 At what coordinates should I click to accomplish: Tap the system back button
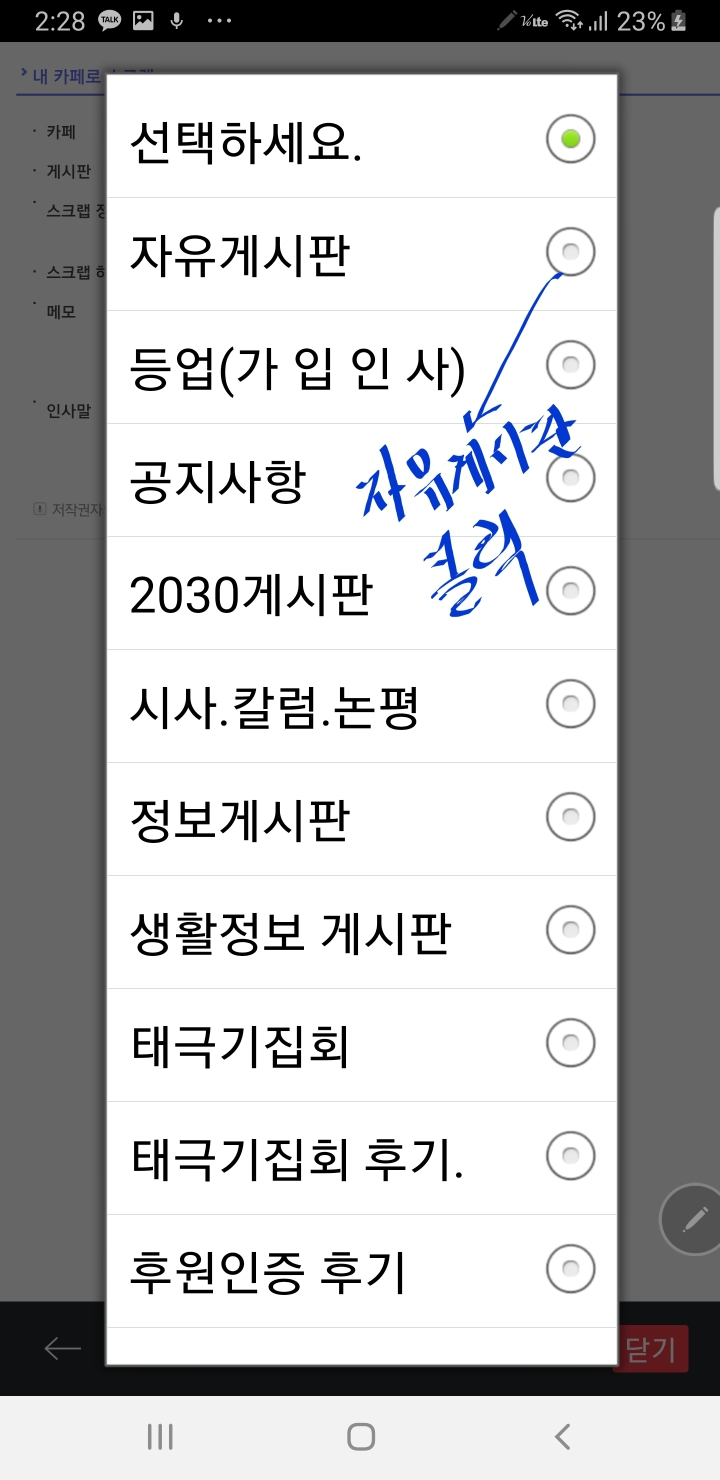point(562,1438)
